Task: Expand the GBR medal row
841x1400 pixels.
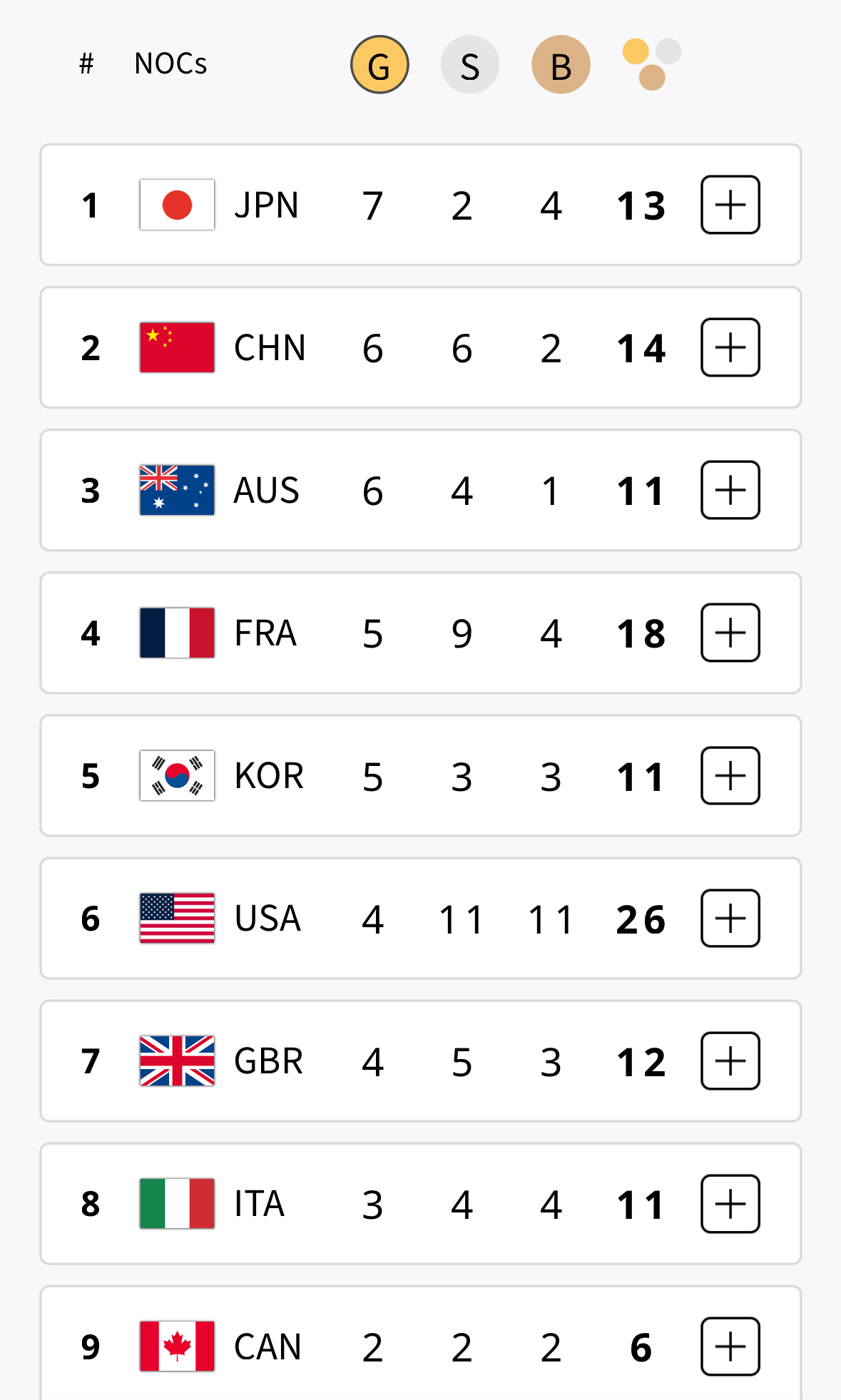Action: pos(730,1061)
